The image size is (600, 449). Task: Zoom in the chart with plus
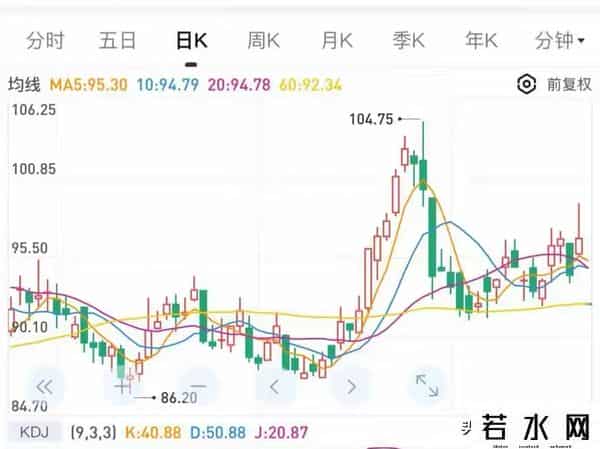122,386
